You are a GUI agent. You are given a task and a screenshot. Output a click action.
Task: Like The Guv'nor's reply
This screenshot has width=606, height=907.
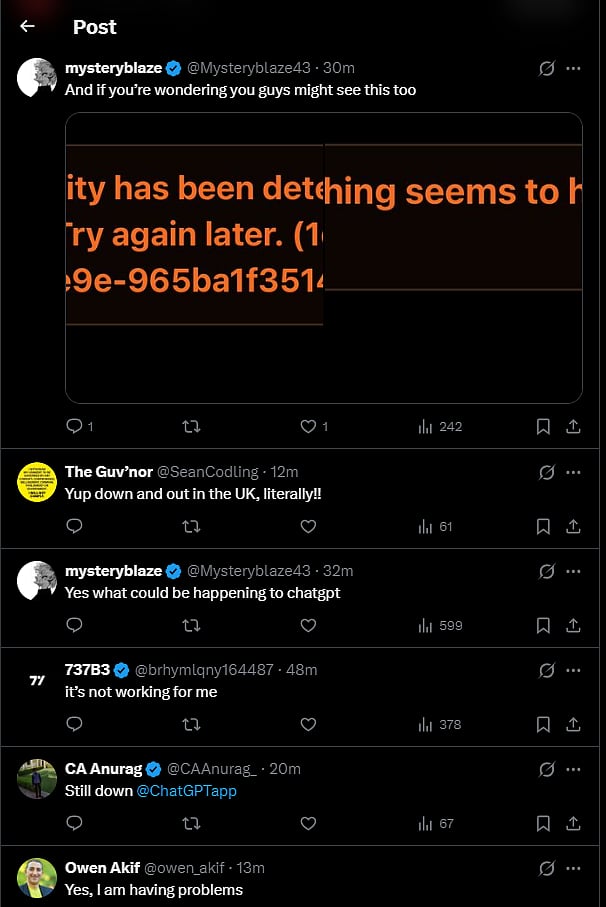[309, 526]
